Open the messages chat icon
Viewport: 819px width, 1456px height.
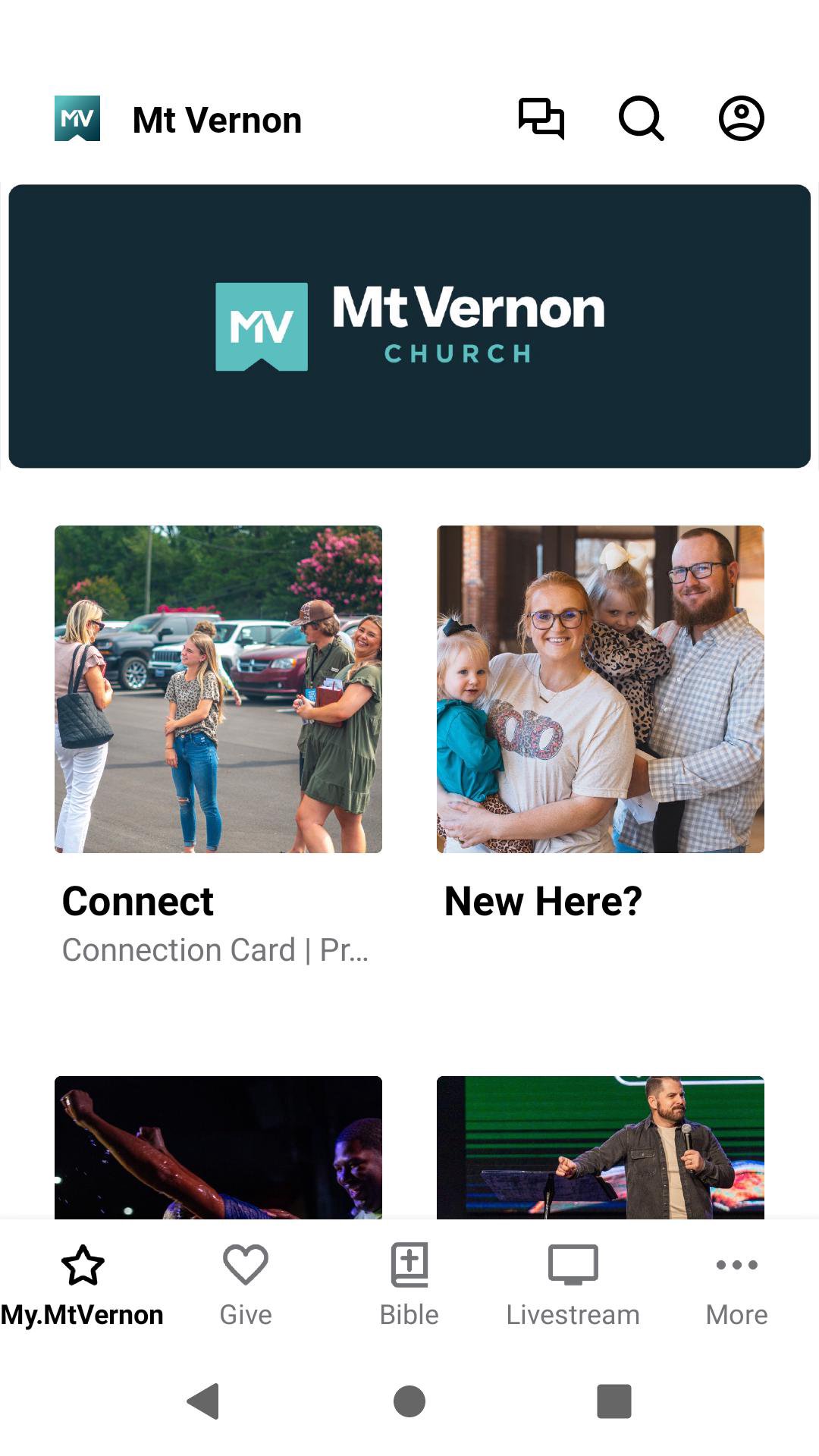pos(541,119)
